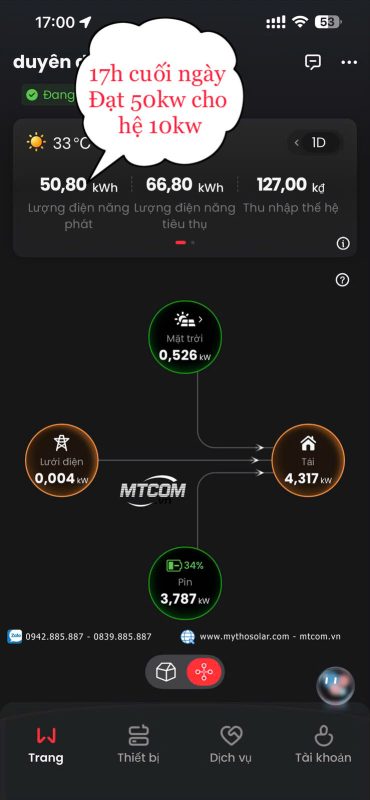The height and width of the screenshot is (800, 370).
Task: Open the floating assistant bubble
Action: tap(335, 685)
